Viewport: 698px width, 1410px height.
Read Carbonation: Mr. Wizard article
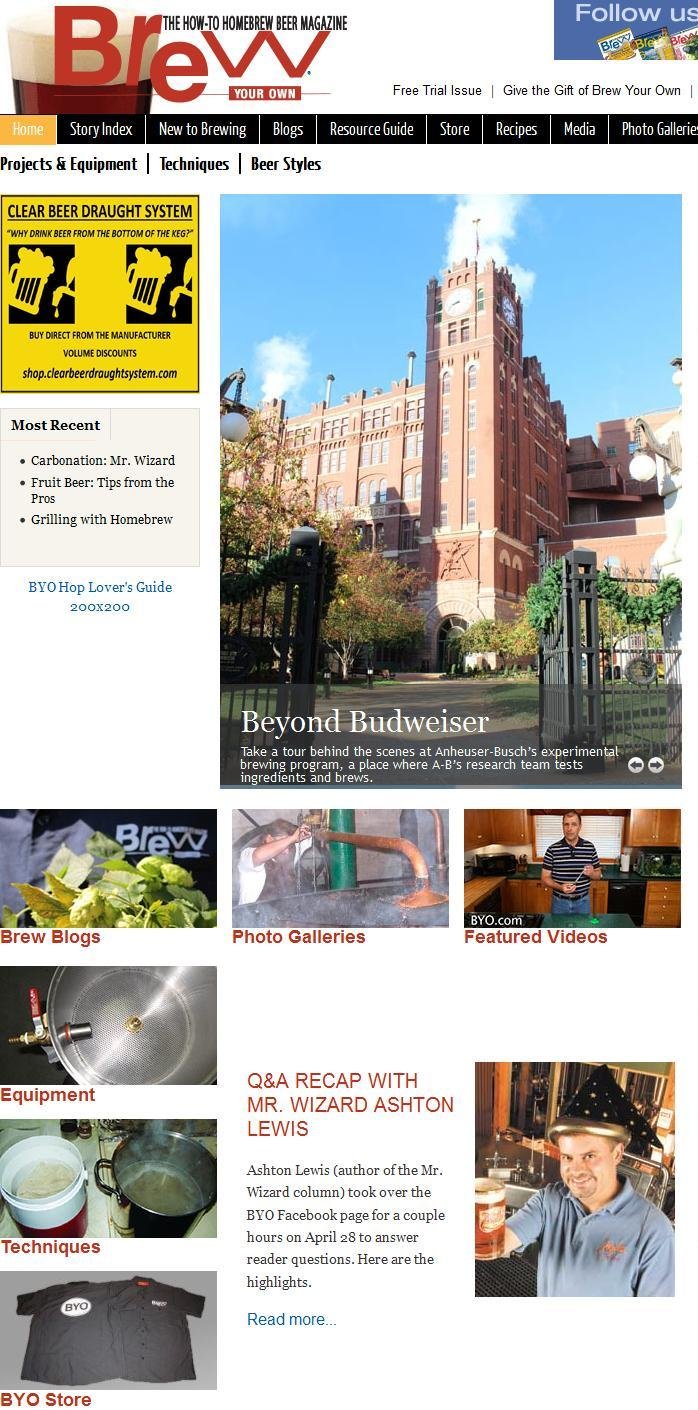tap(102, 461)
